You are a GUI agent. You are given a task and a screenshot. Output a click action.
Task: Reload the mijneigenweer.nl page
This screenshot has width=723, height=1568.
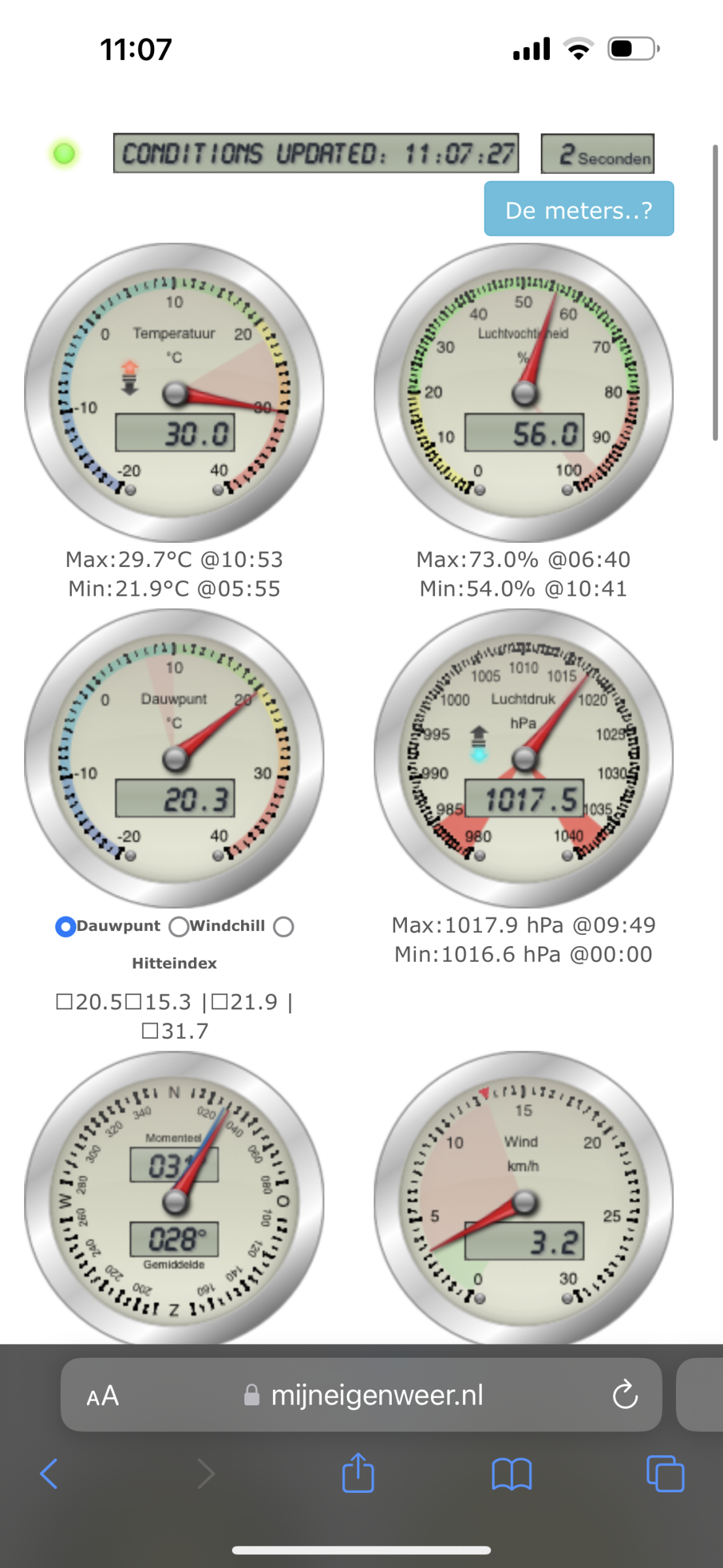624,1396
